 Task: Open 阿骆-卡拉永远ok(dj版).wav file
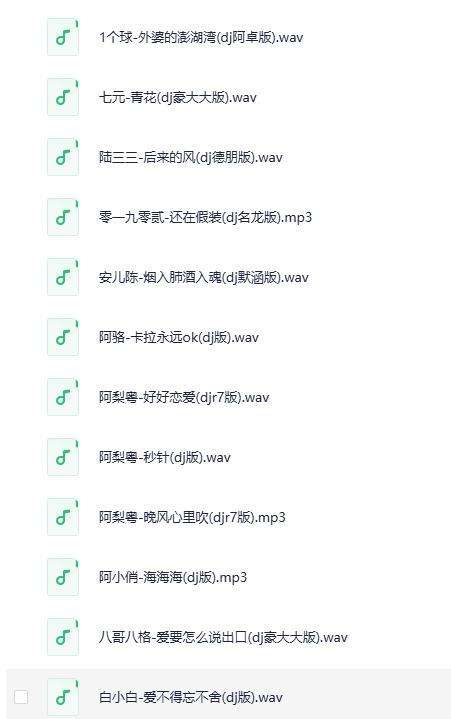(x=179, y=337)
